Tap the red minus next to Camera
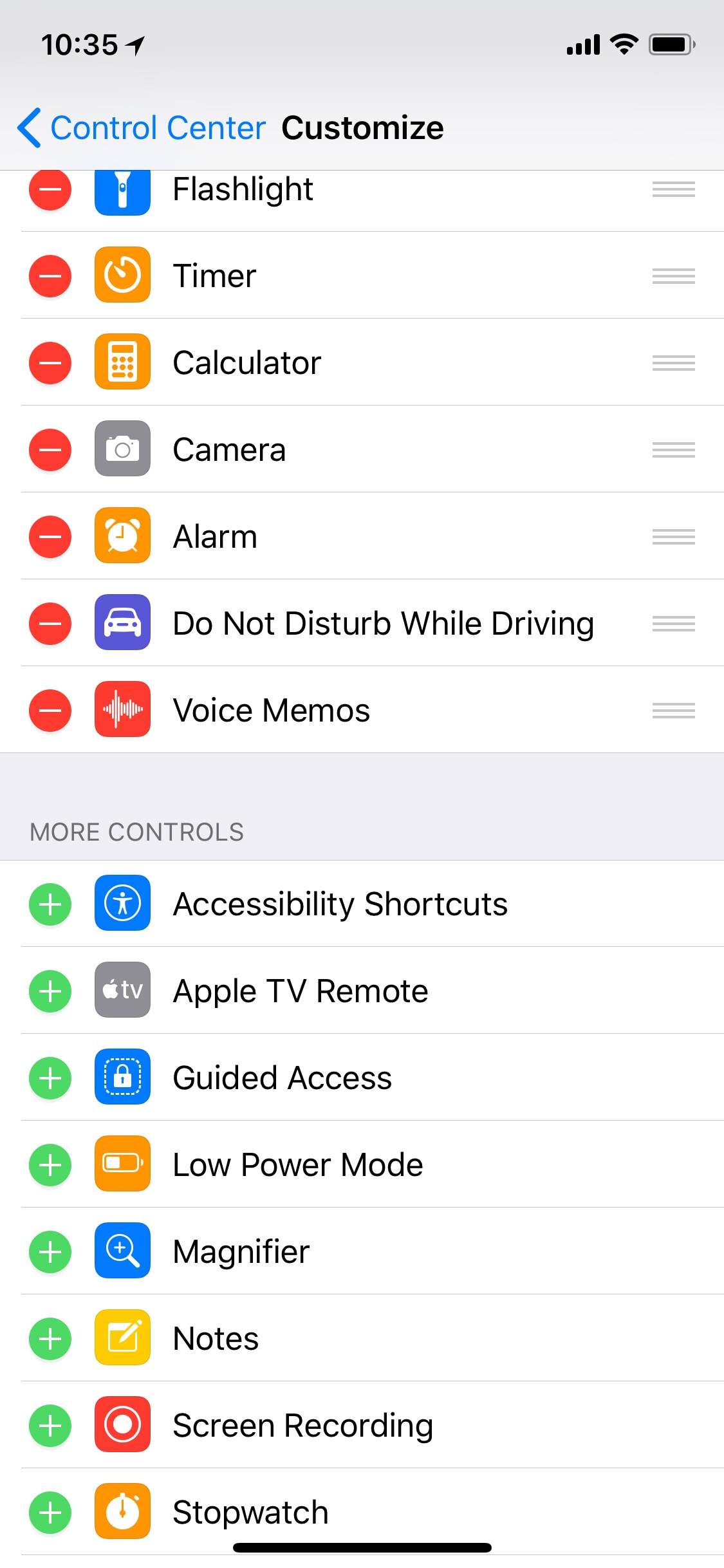 (x=50, y=450)
